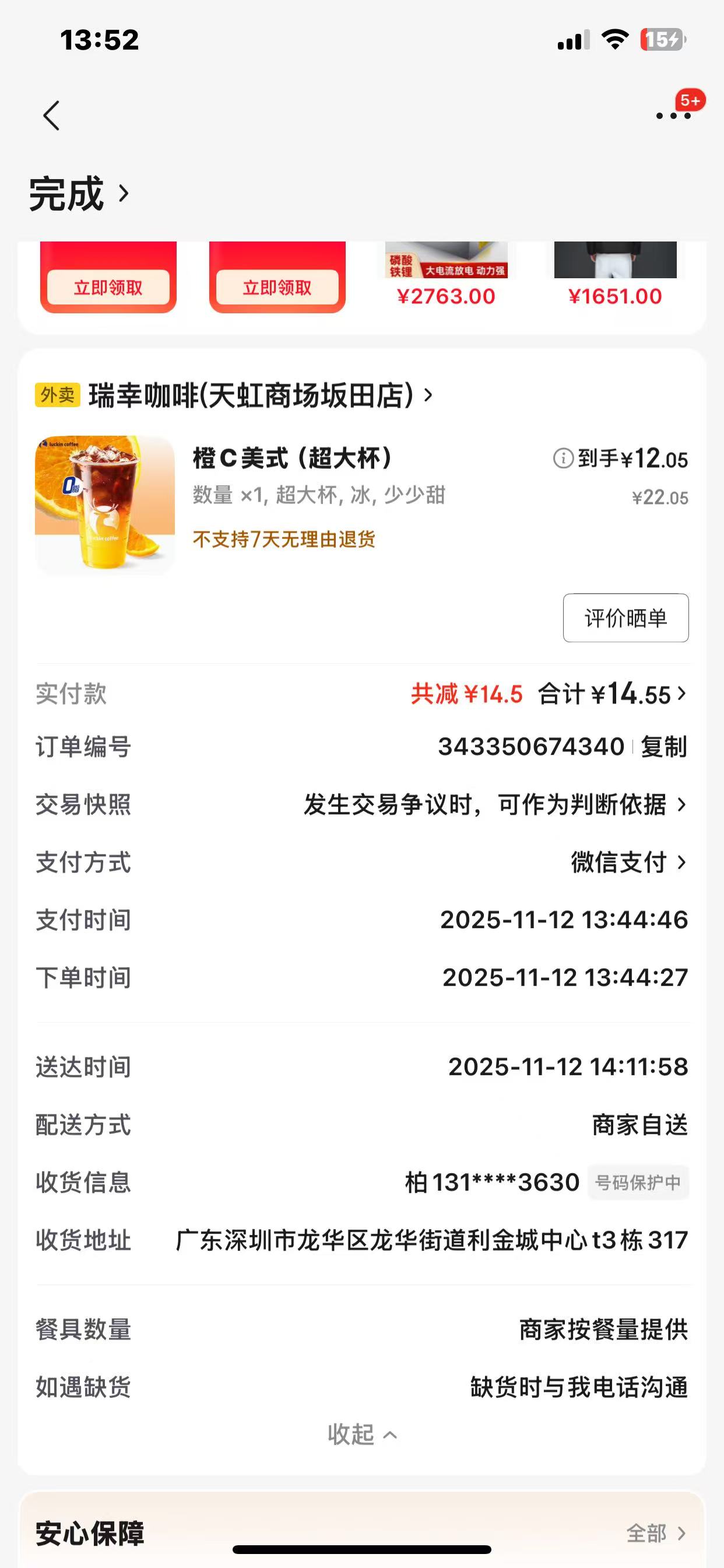Viewport: 724px width, 1568px height.
Task: Tap the 评价晒单 review button
Action: point(625,618)
